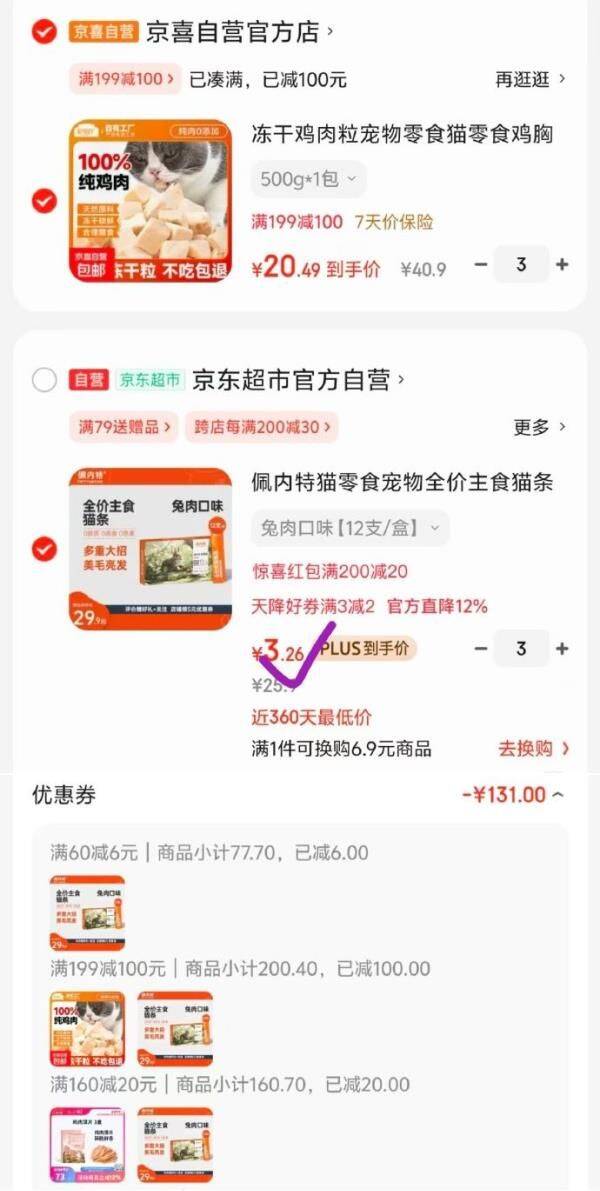Open the 京东超市官方自营 store page
Image resolution: width=600 pixels, height=1191 pixels.
click(299, 380)
